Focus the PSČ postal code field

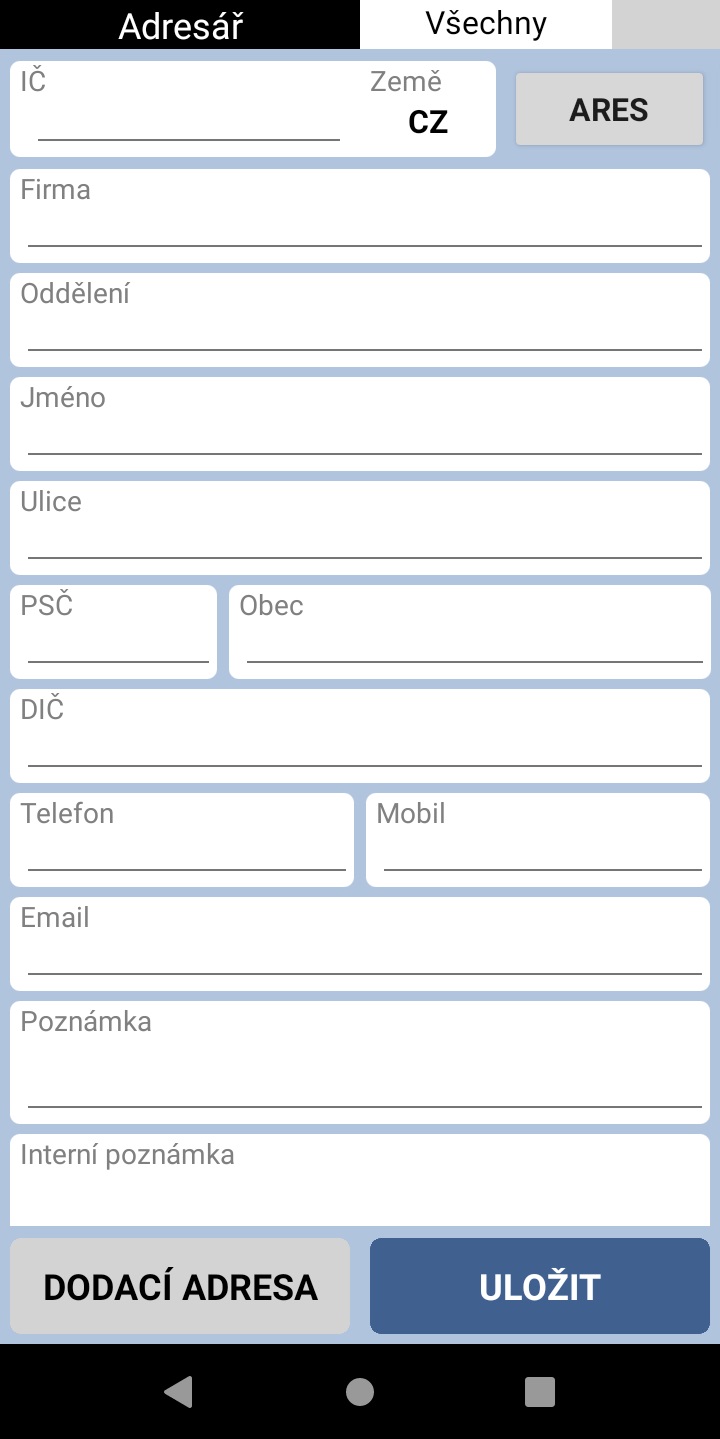[113, 632]
